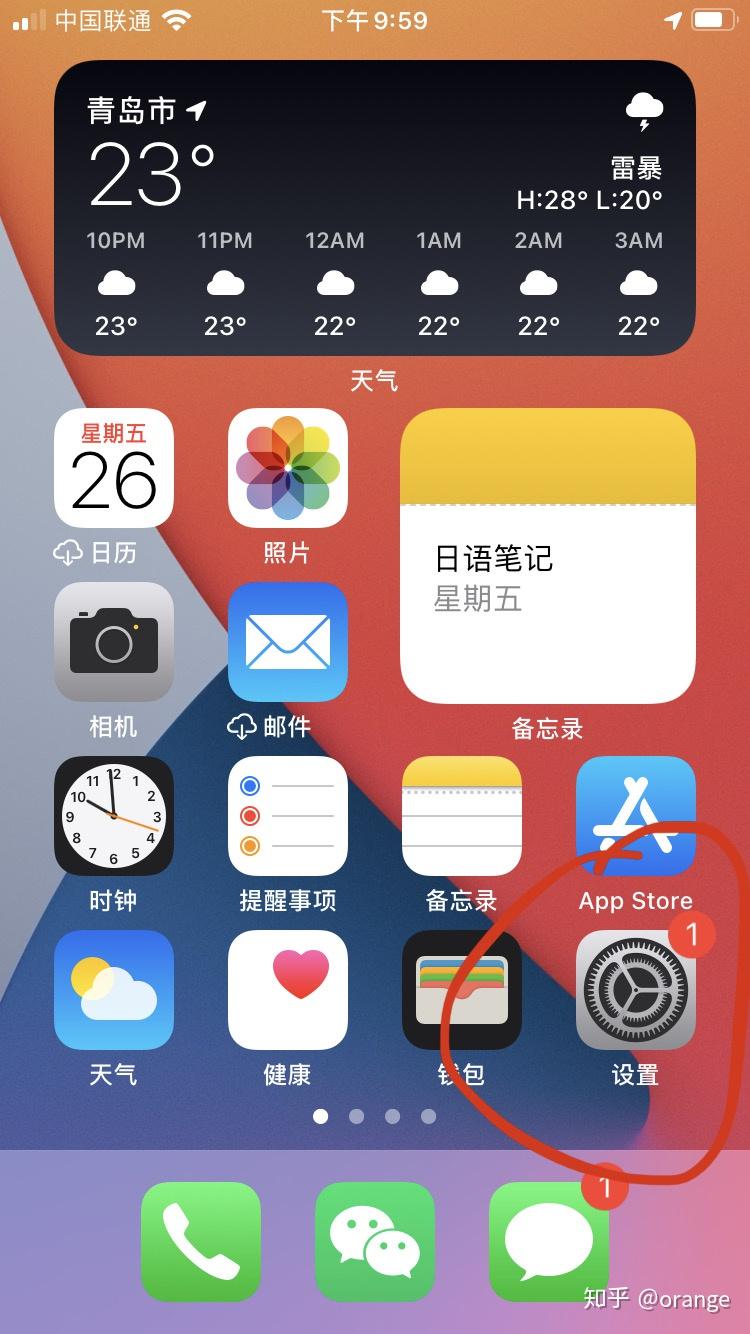
Task: Open the 照片 Photos app
Action: point(287,467)
